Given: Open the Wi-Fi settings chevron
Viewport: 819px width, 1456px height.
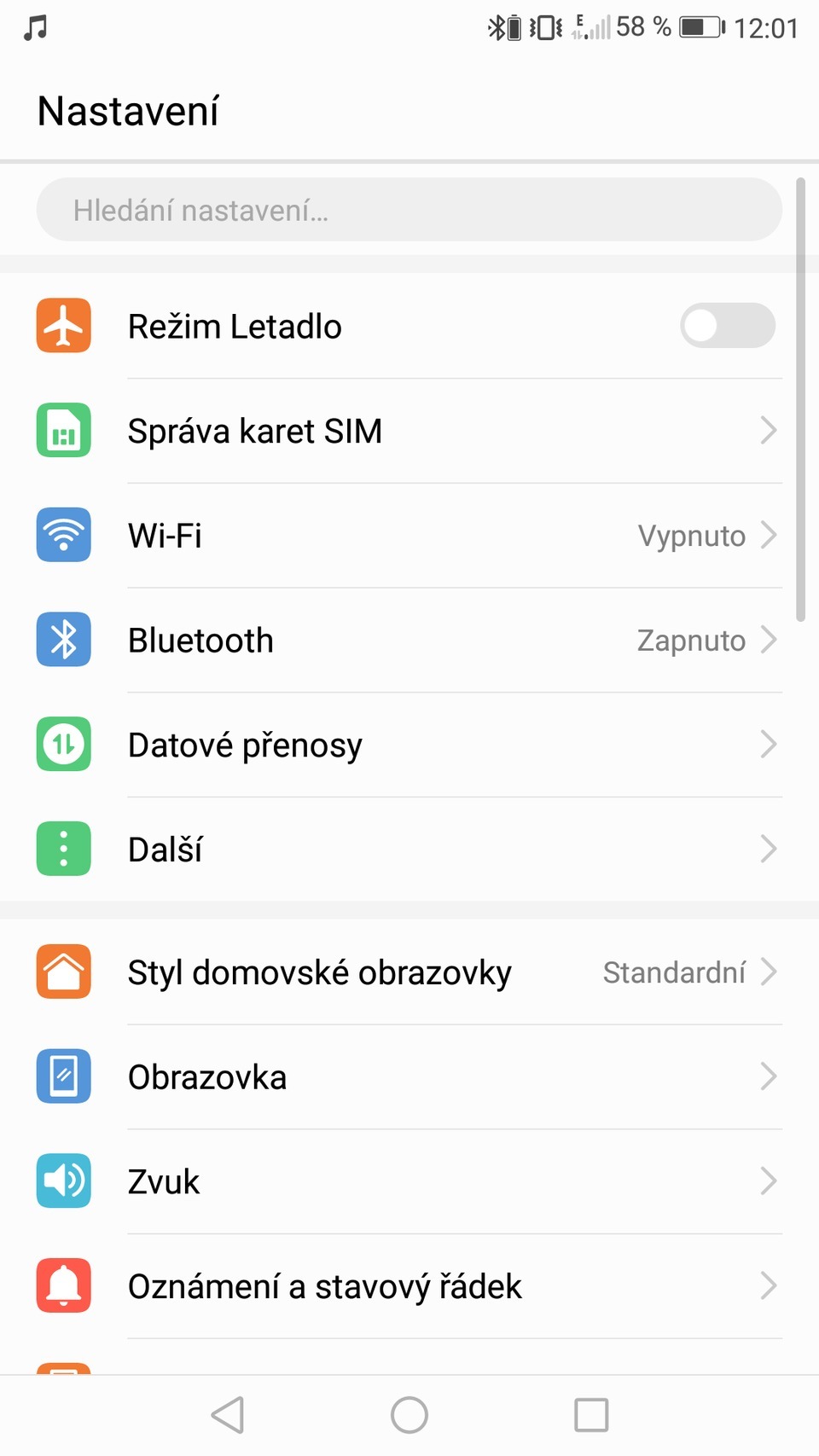Looking at the screenshot, I should [769, 535].
